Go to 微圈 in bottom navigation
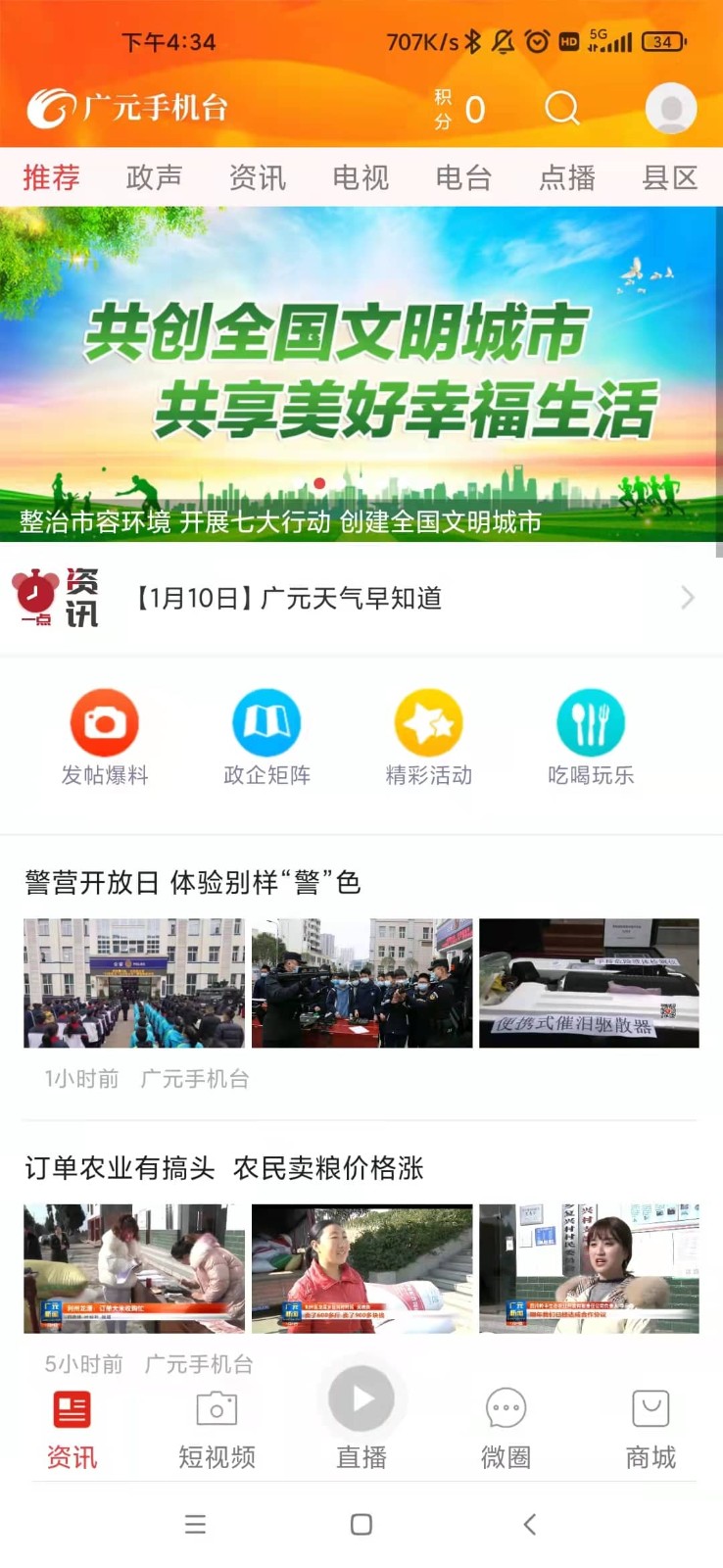 click(506, 1429)
